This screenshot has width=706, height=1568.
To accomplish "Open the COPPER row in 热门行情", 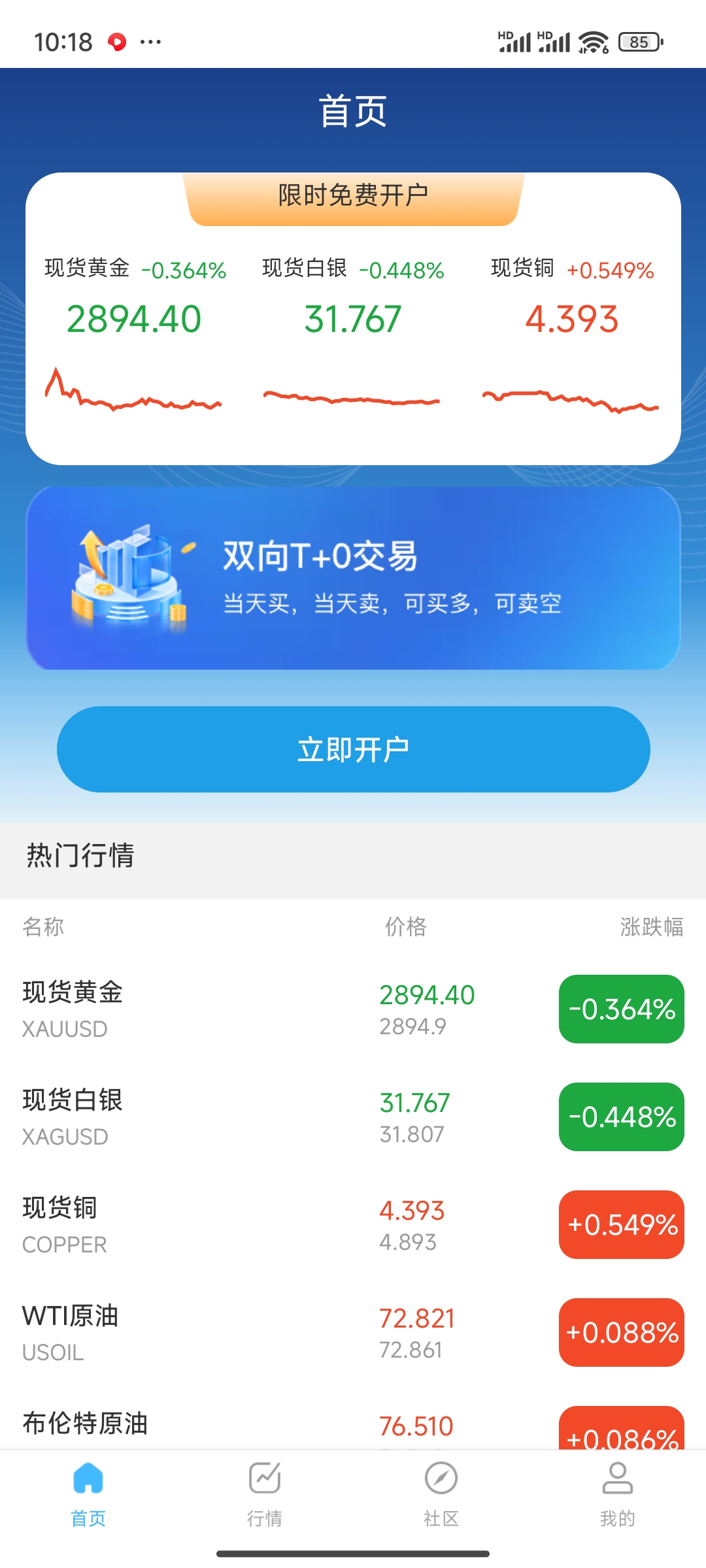I will pos(353,1225).
